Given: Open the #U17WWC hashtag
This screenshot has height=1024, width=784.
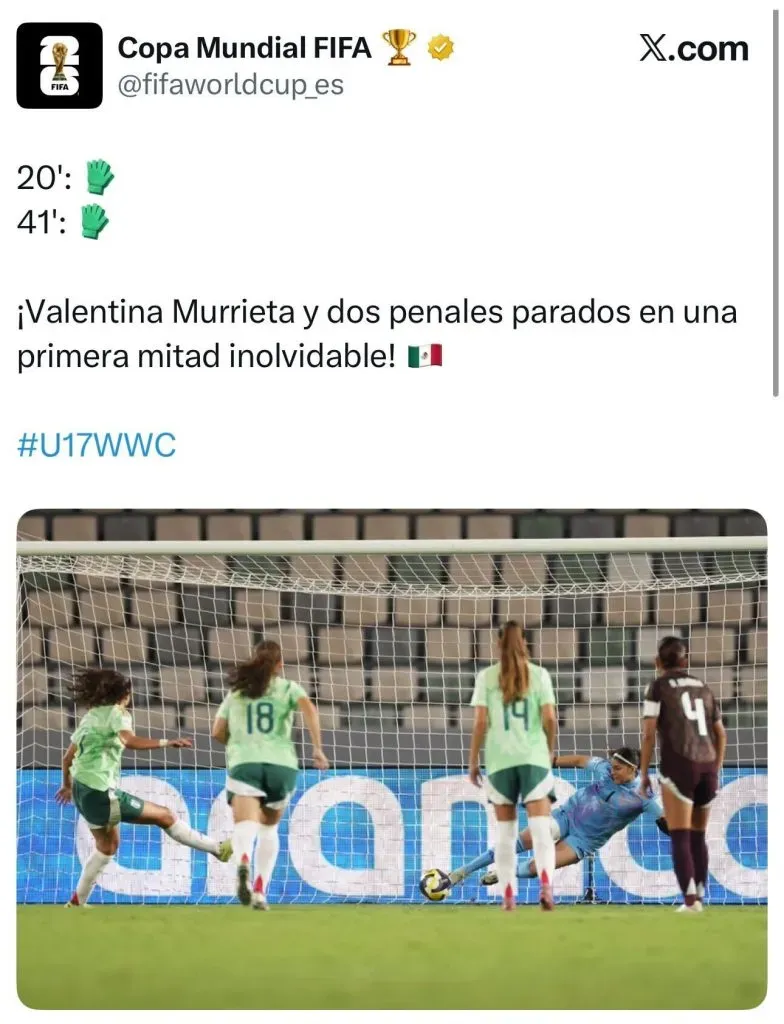Looking at the screenshot, I should click(96, 446).
